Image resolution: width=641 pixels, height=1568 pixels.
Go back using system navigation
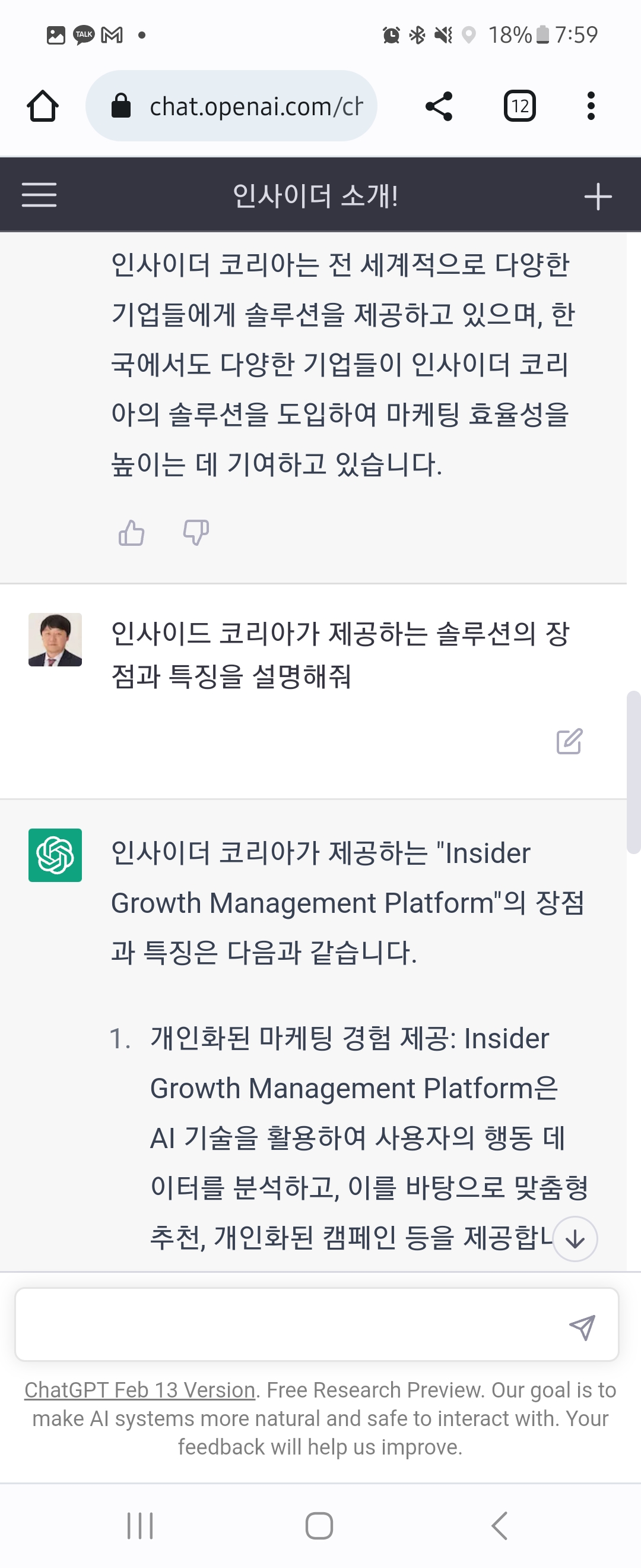(x=499, y=1526)
